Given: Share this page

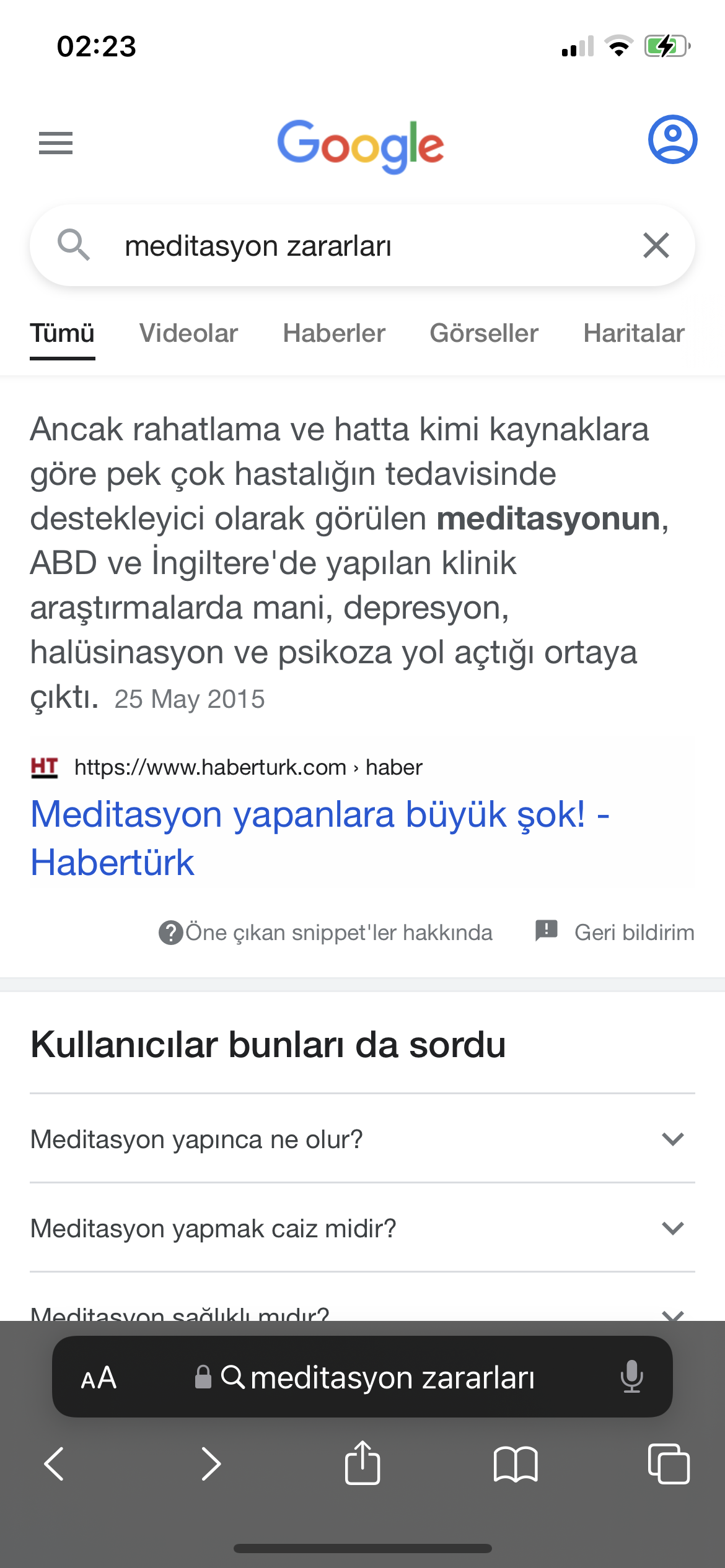Looking at the screenshot, I should (362, 1462).
